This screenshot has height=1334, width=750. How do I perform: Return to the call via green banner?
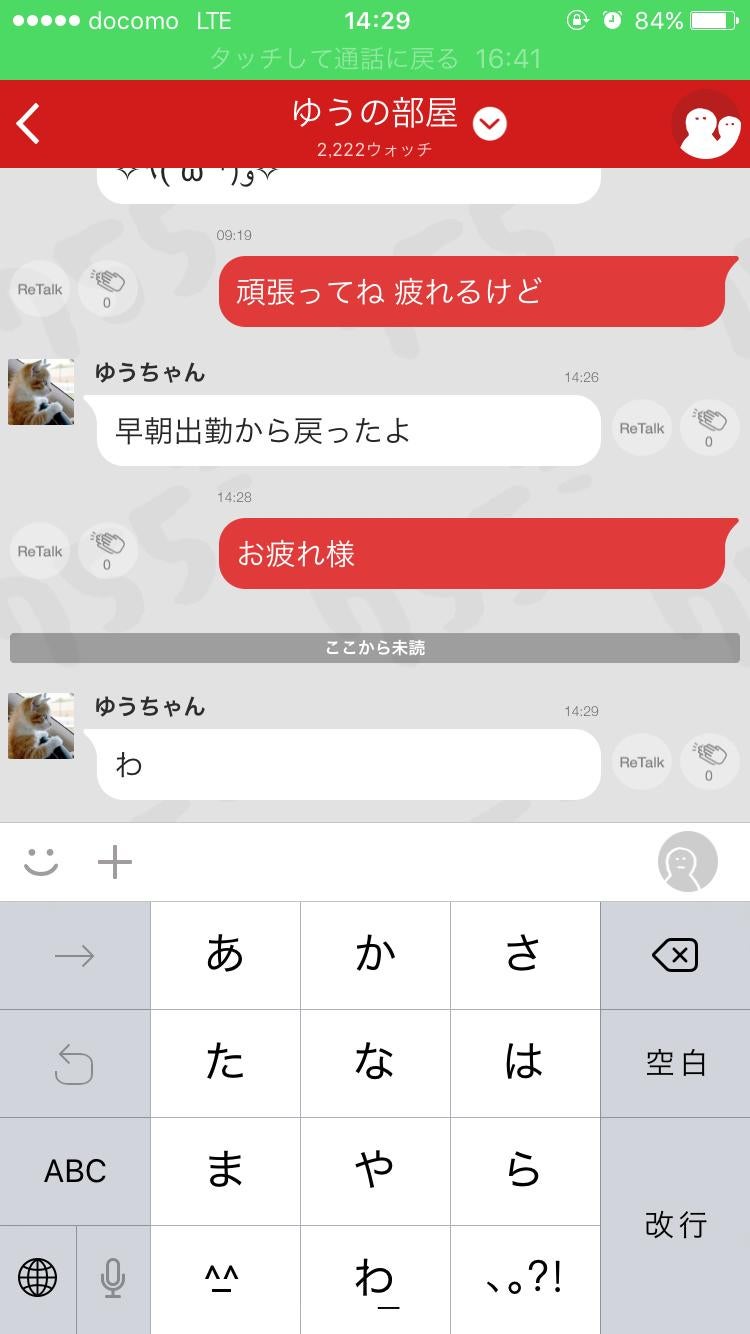pyautogui.click(x=375, y=59)
